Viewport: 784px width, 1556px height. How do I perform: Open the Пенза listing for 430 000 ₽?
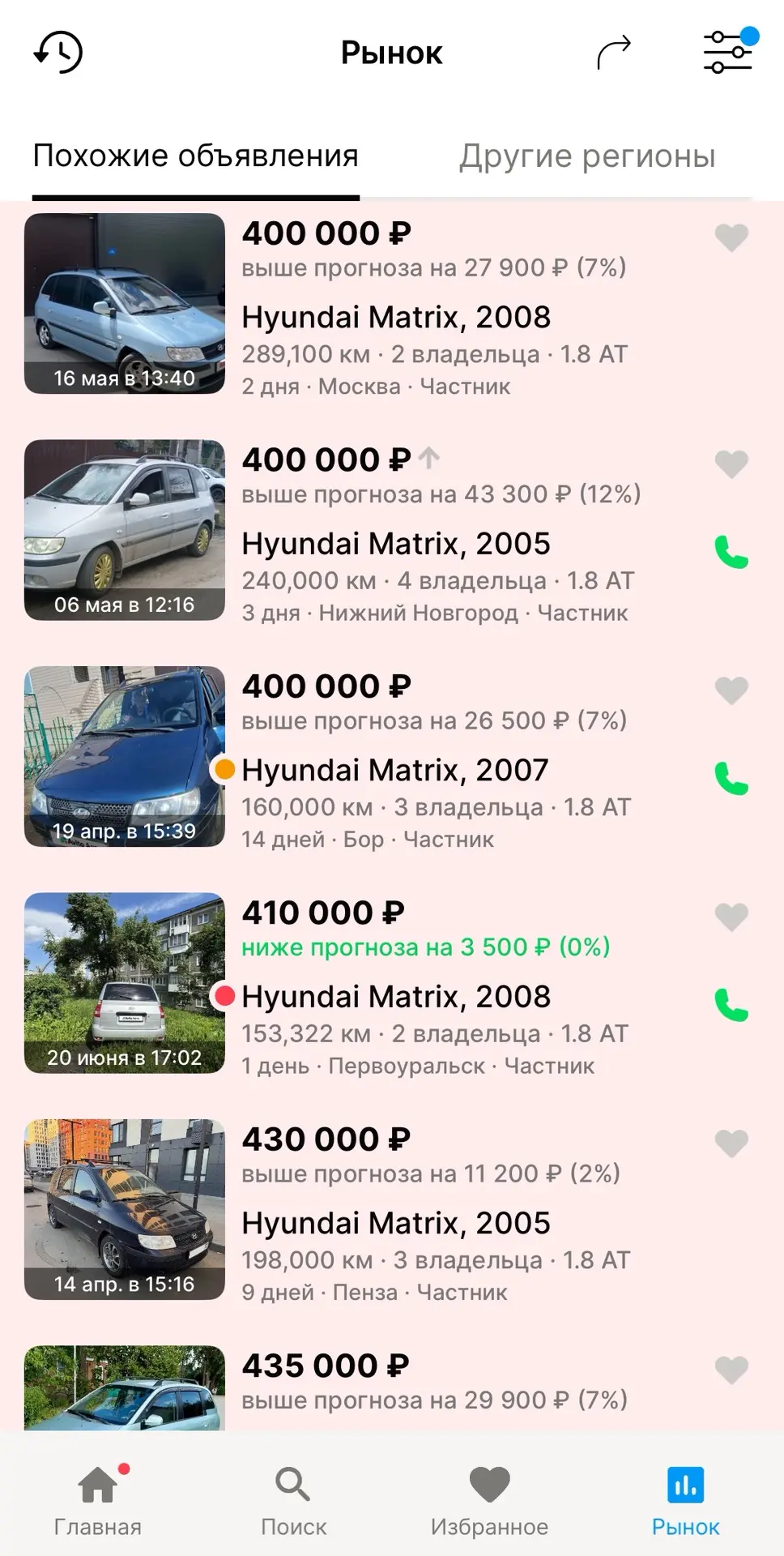tap(392, 1211)
